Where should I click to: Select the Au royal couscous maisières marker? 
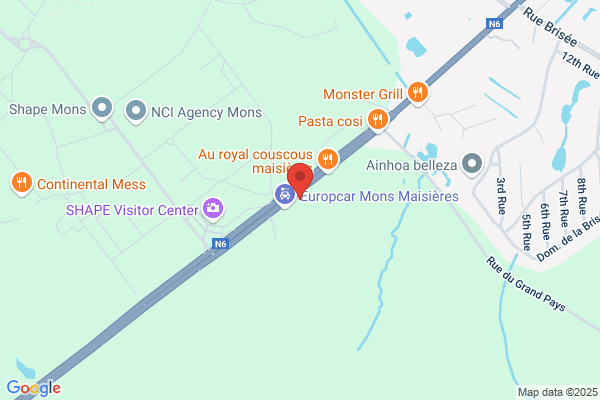[328, 160]
